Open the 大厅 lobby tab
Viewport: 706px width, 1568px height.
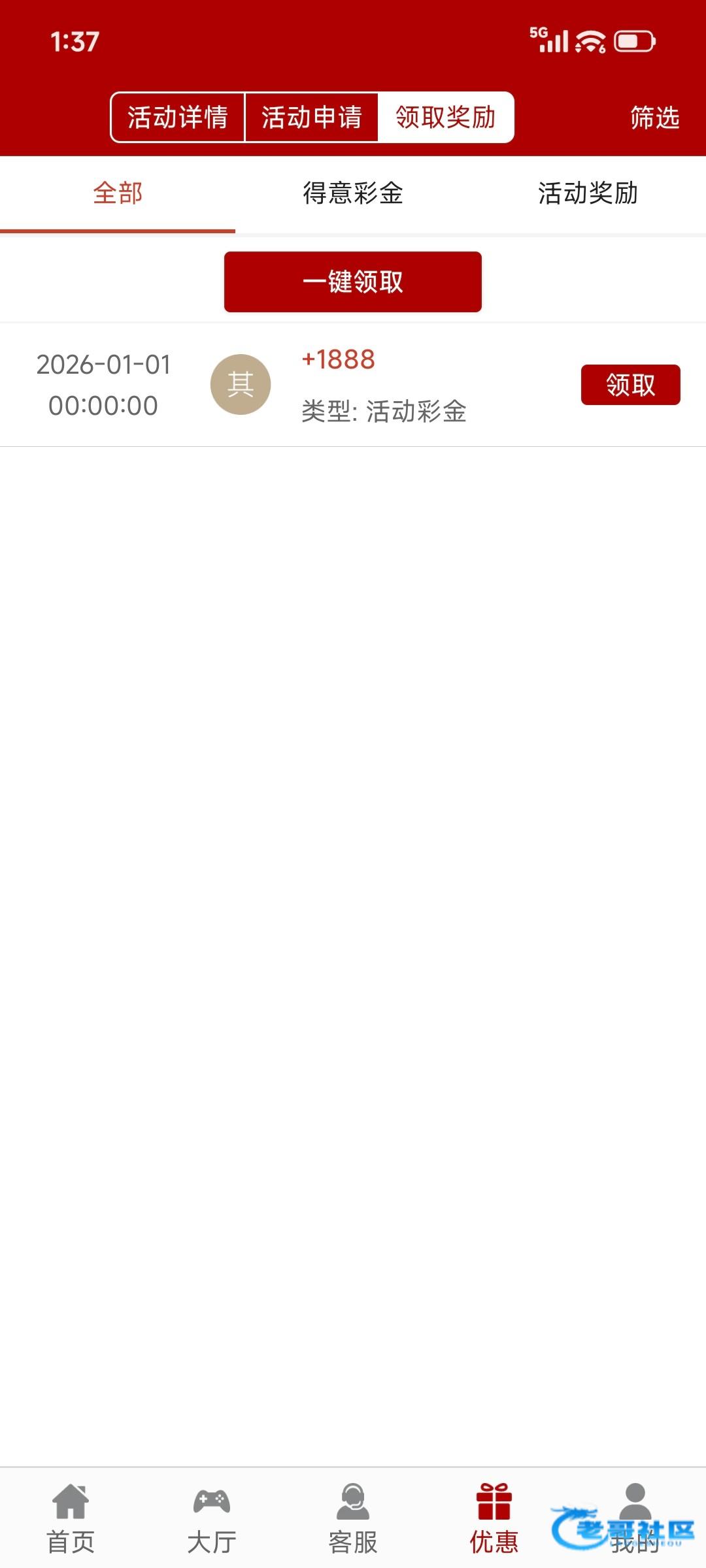pos(212,1518)
